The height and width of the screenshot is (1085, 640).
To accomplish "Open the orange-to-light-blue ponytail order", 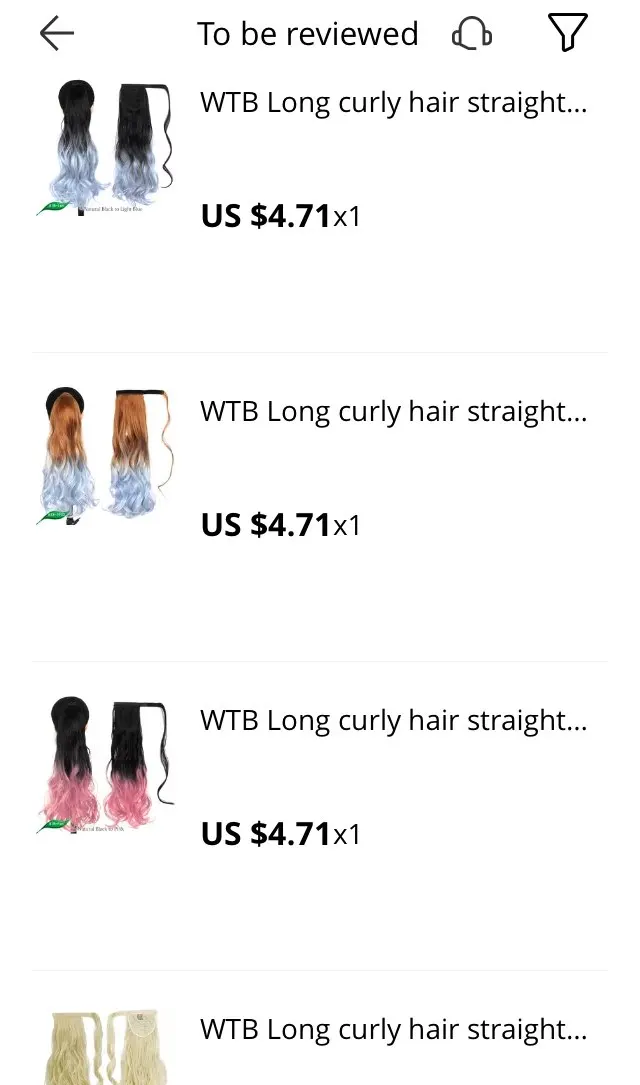I will 393,411.
